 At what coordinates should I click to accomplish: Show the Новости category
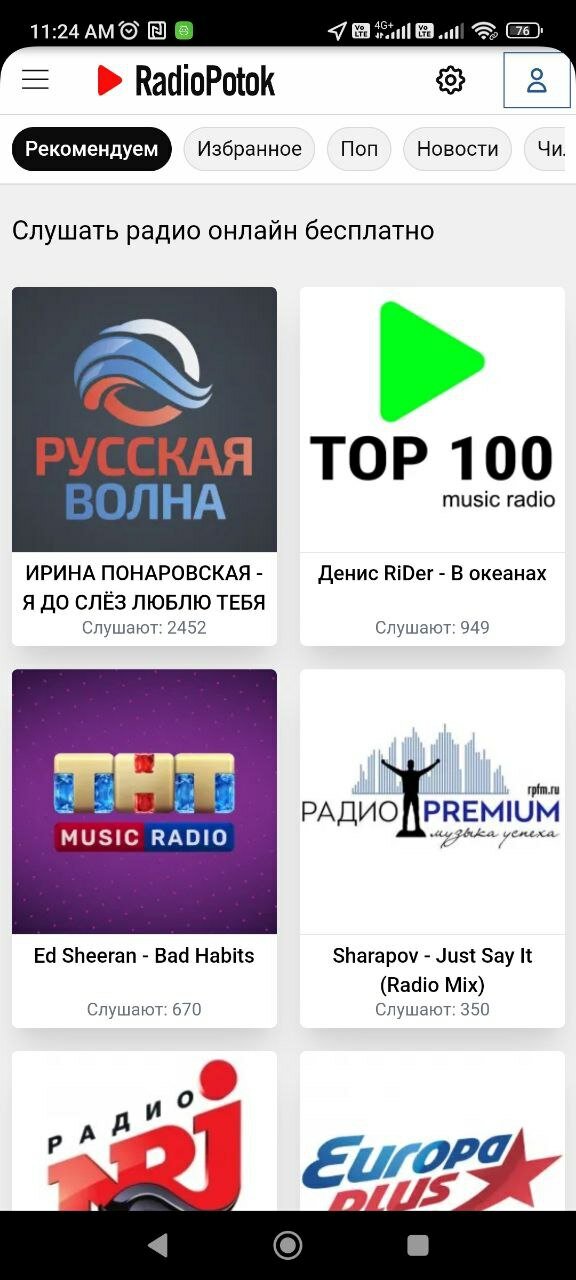click(x=457, y=149)
